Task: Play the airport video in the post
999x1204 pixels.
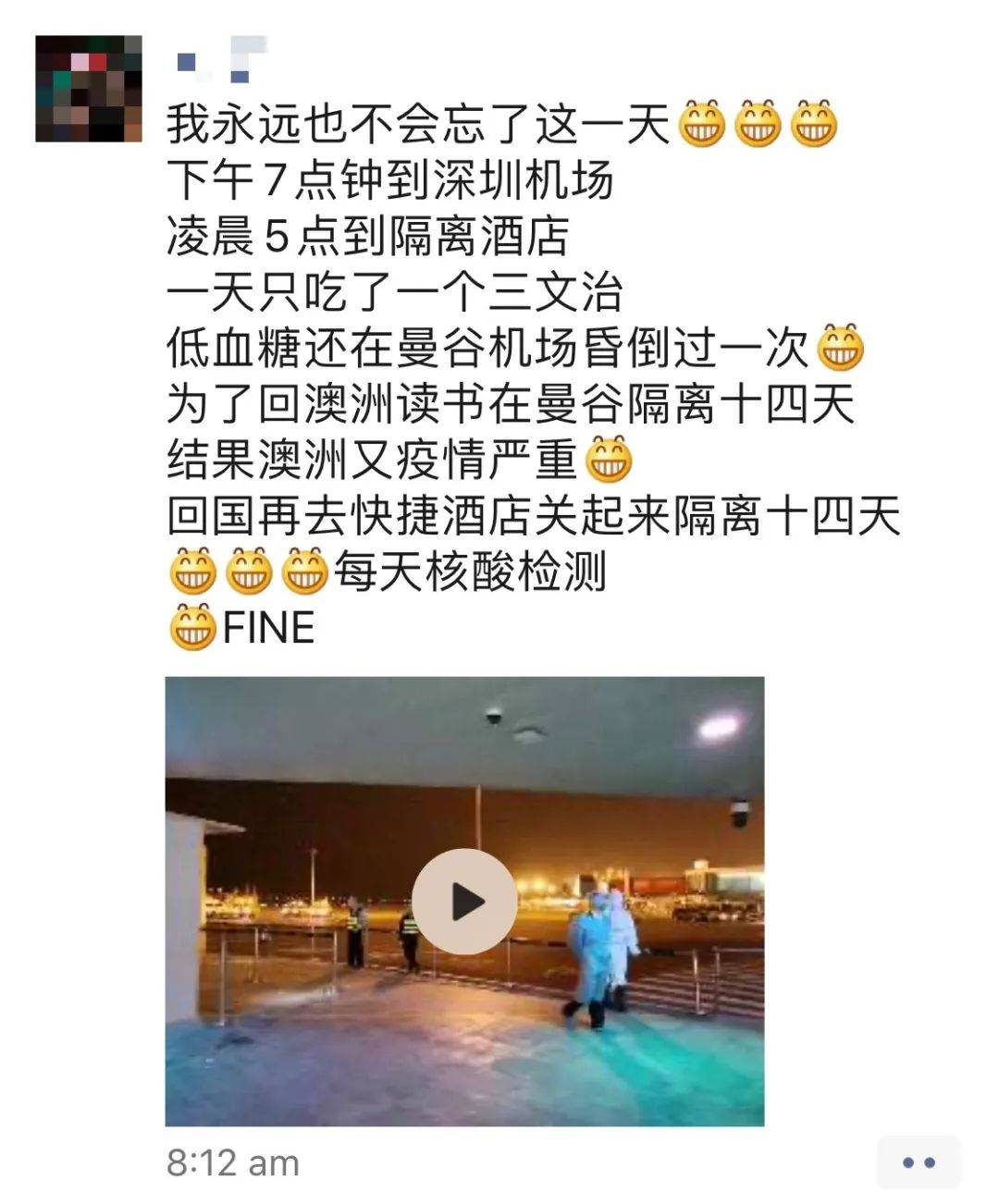Action: (464, 902)
